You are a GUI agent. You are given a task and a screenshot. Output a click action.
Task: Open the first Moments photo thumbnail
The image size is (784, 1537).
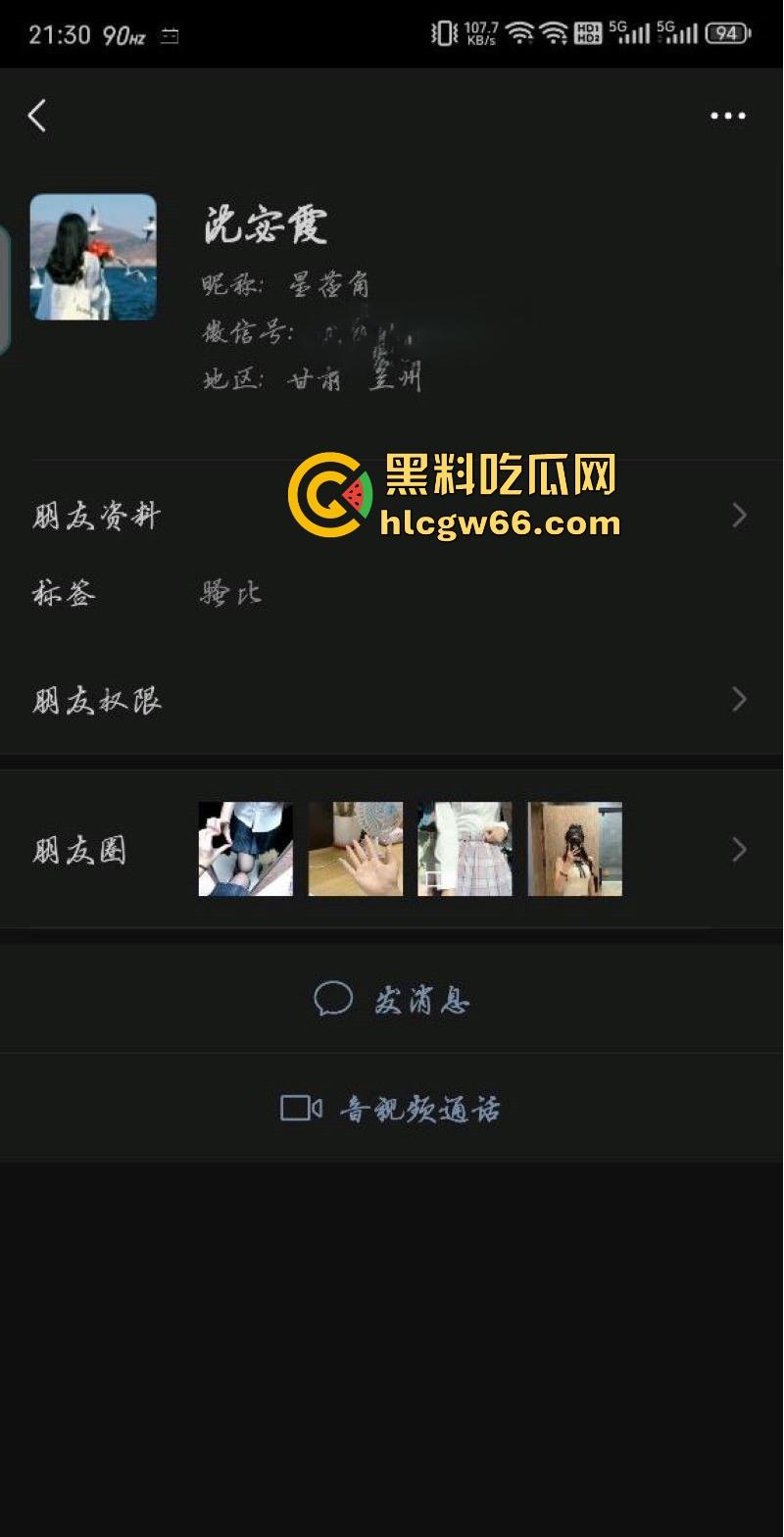pos(245,849)
